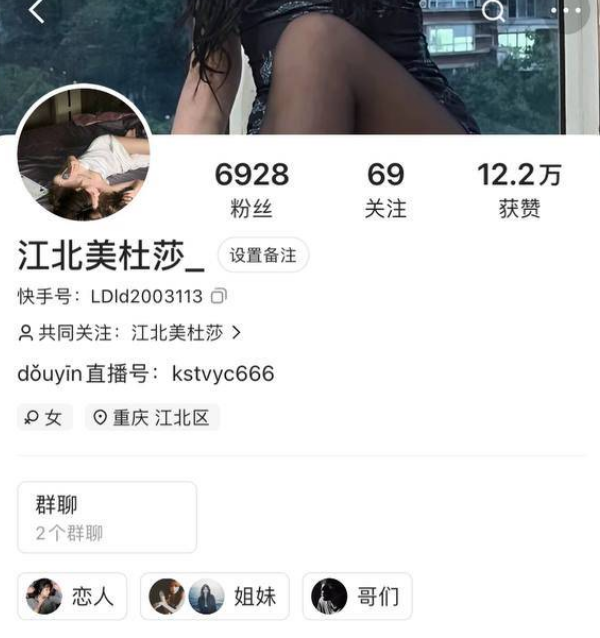View the 69 关注 following list
This screenshot has width=600, height=638.
tap(385, 189)
